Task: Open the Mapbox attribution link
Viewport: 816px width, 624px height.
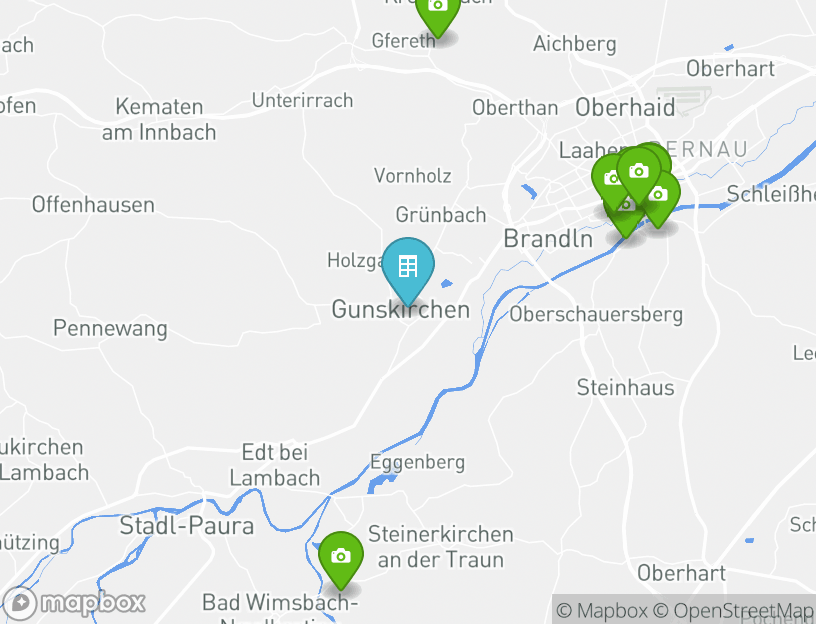Action: pyautogui.click(x=602, y=610)
